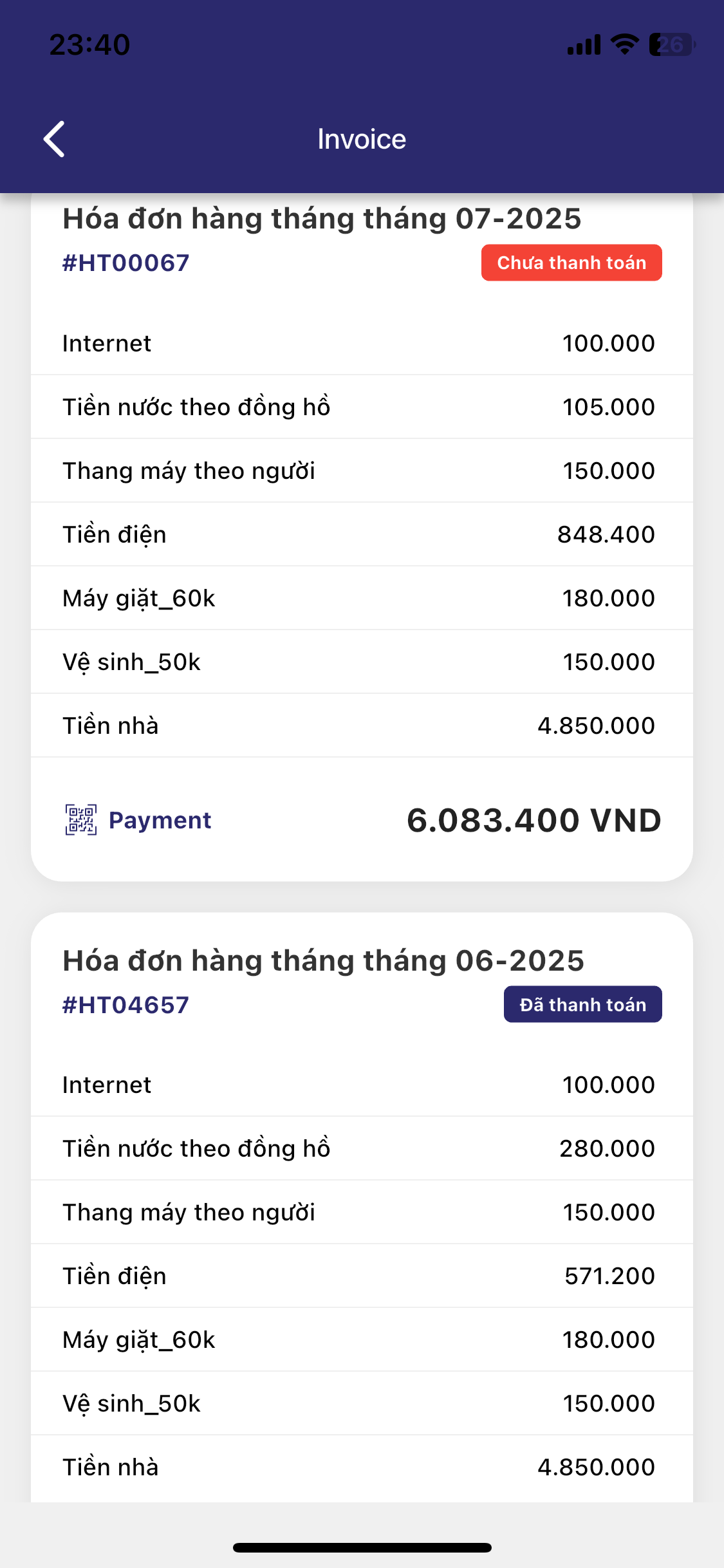Open invoice #HT00067 for 07-2025
724x1568 pixels.
(x=126, y=263)
